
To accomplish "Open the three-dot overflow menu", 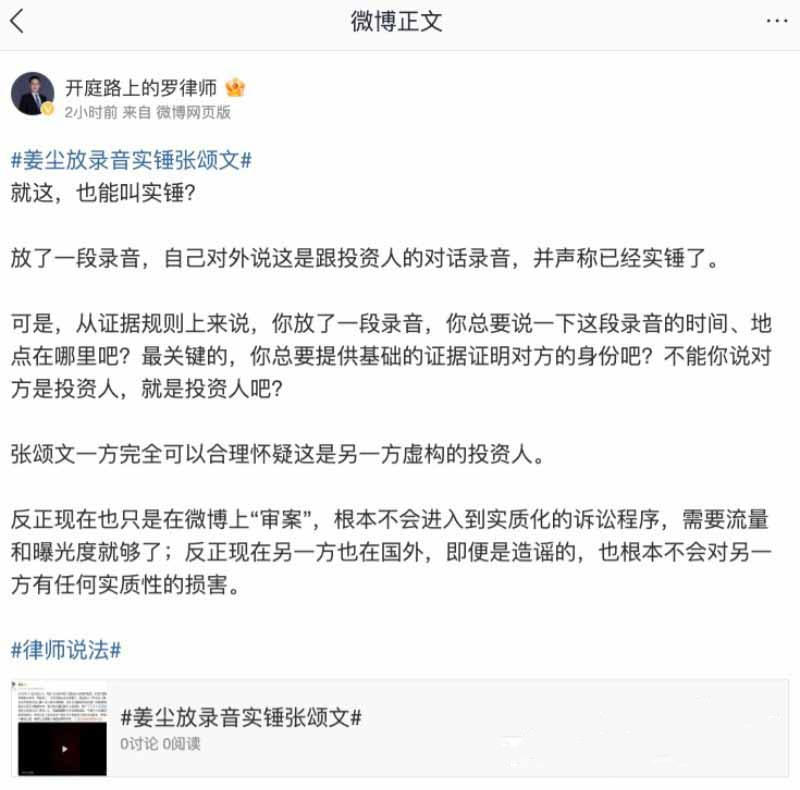I will (x=777, y=21).
